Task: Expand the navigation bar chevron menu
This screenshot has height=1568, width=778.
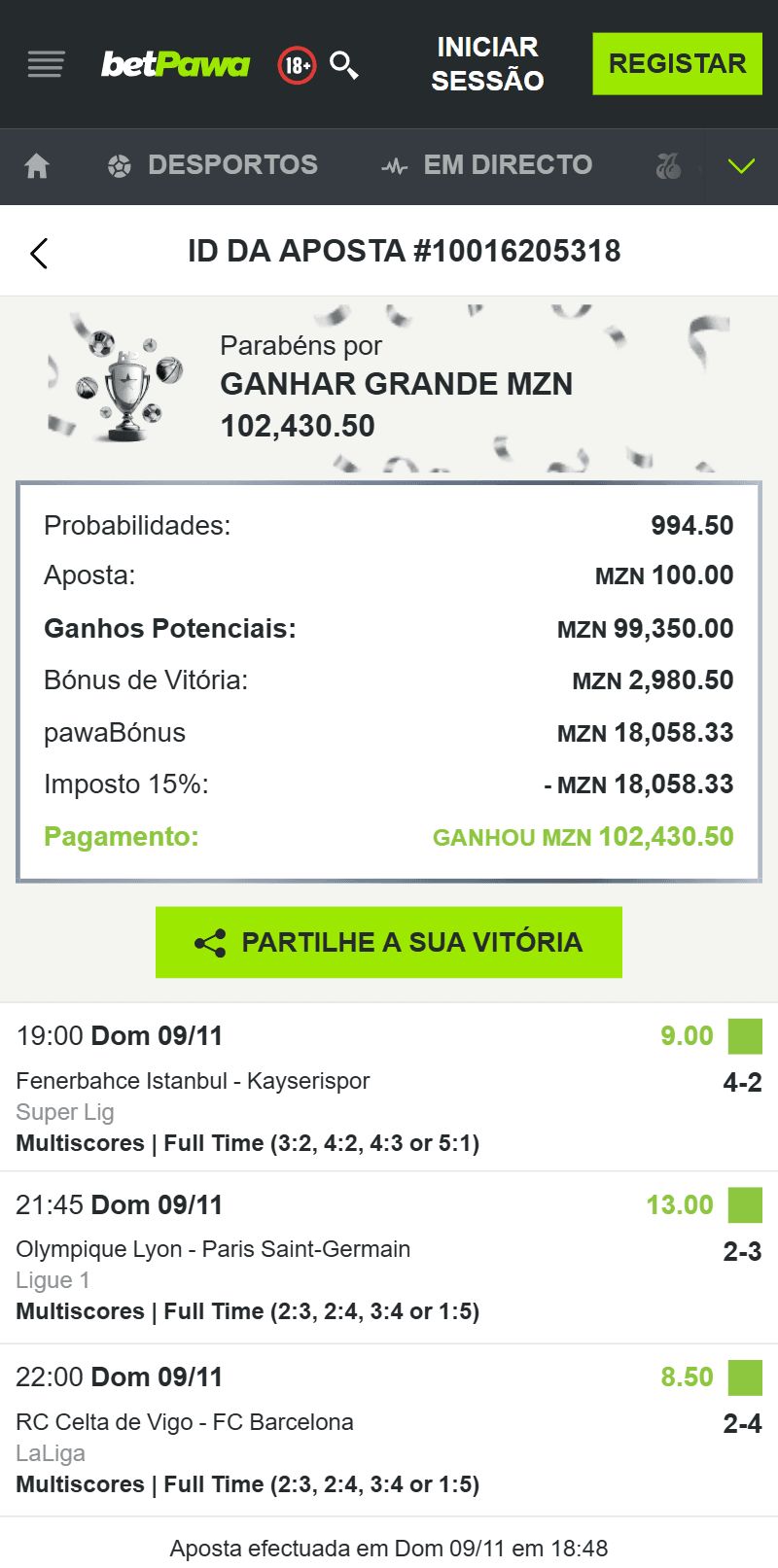Action: [x=741, y=165]
